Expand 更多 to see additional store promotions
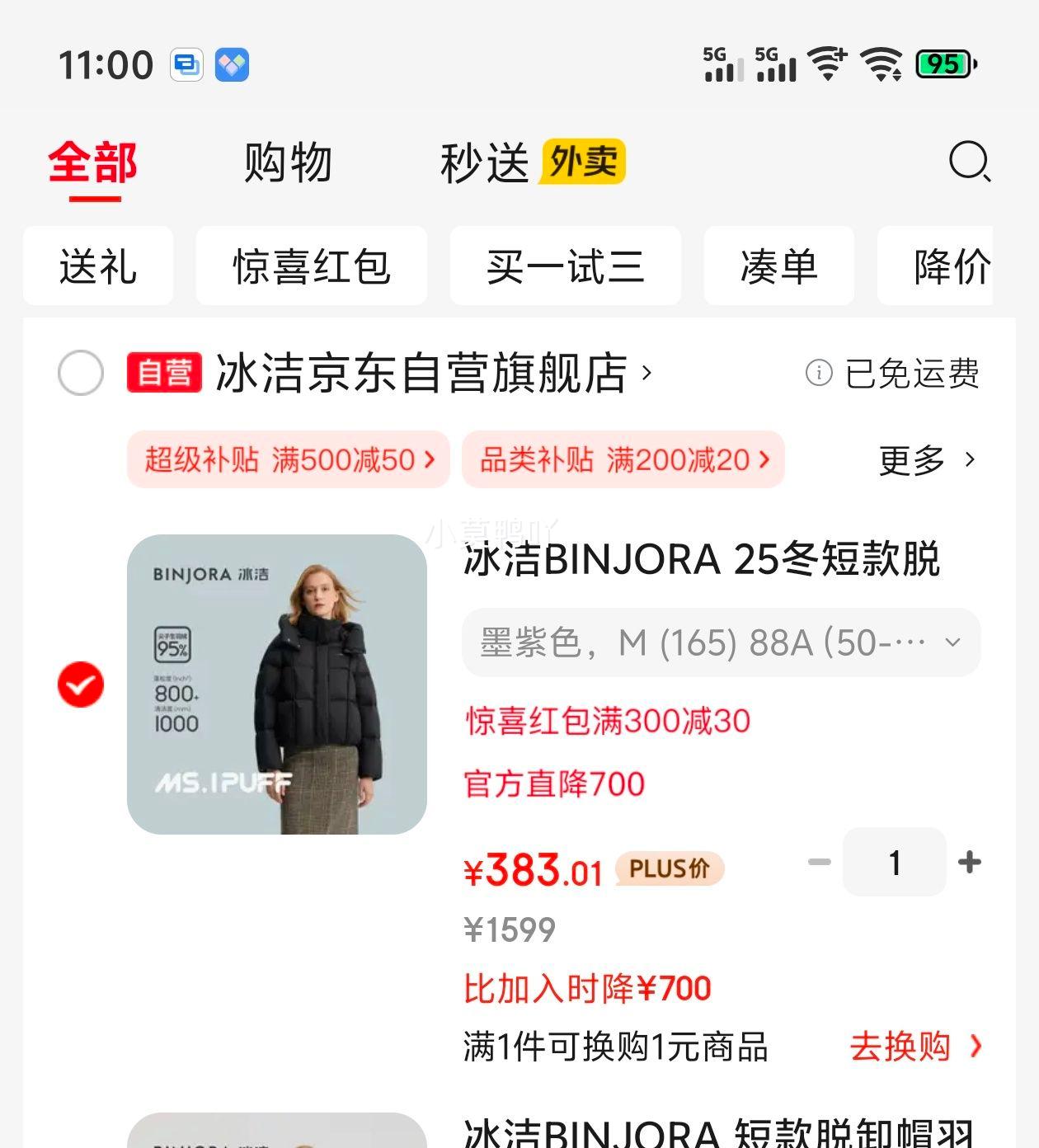This screenshot has height=1148, width=1039. pyautogui.click(x=925, y=460)
